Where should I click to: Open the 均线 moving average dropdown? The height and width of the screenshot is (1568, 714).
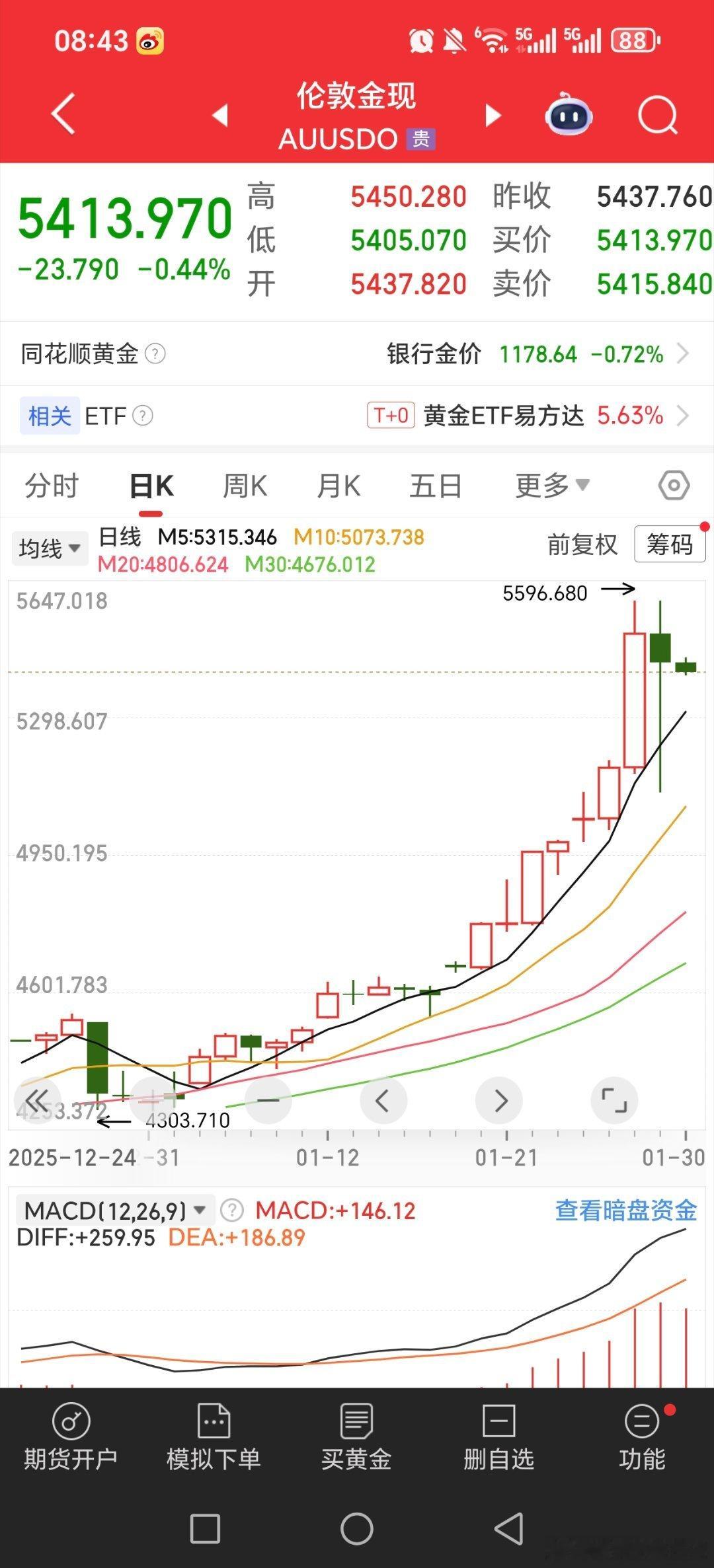point(50,546)
